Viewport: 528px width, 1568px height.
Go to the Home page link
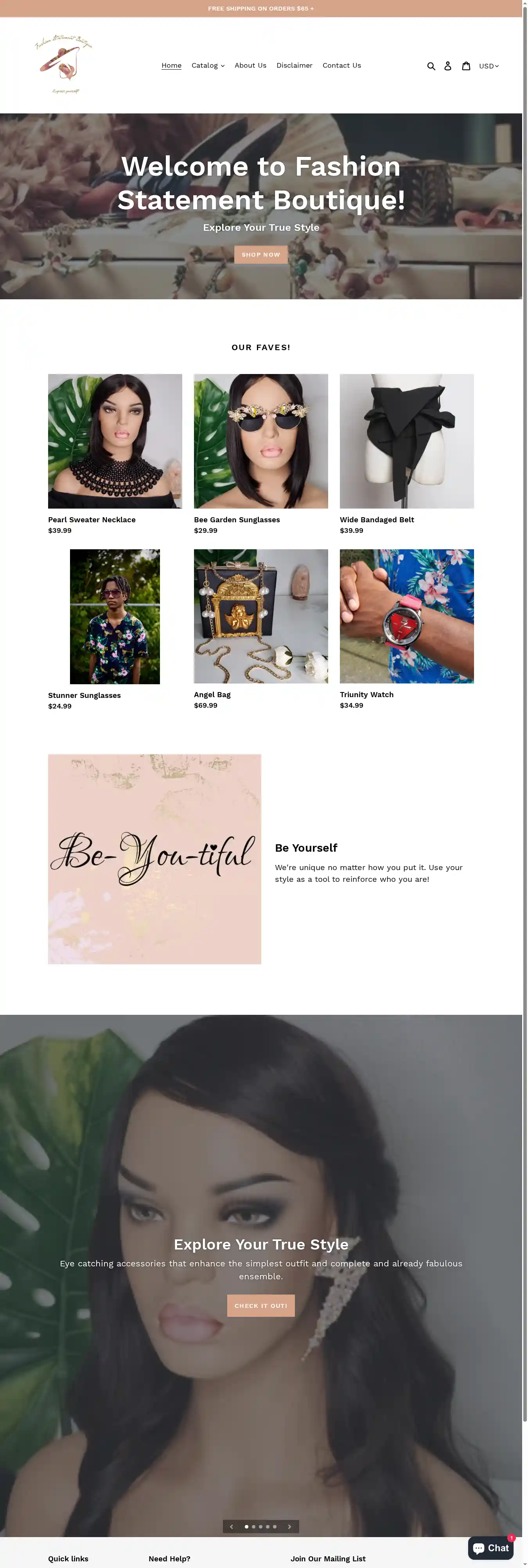[172, 65]
